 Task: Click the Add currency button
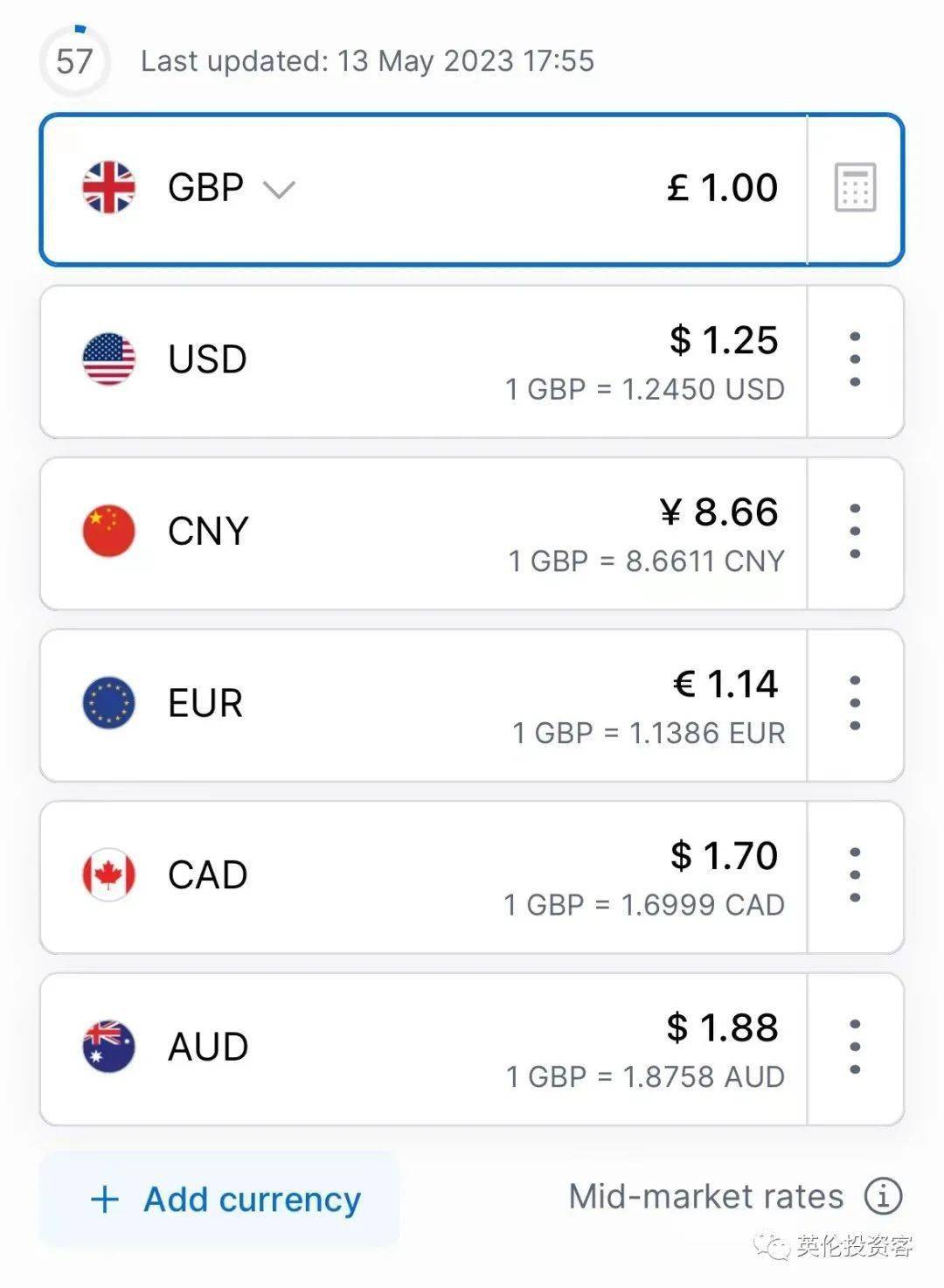[221, 1199]
